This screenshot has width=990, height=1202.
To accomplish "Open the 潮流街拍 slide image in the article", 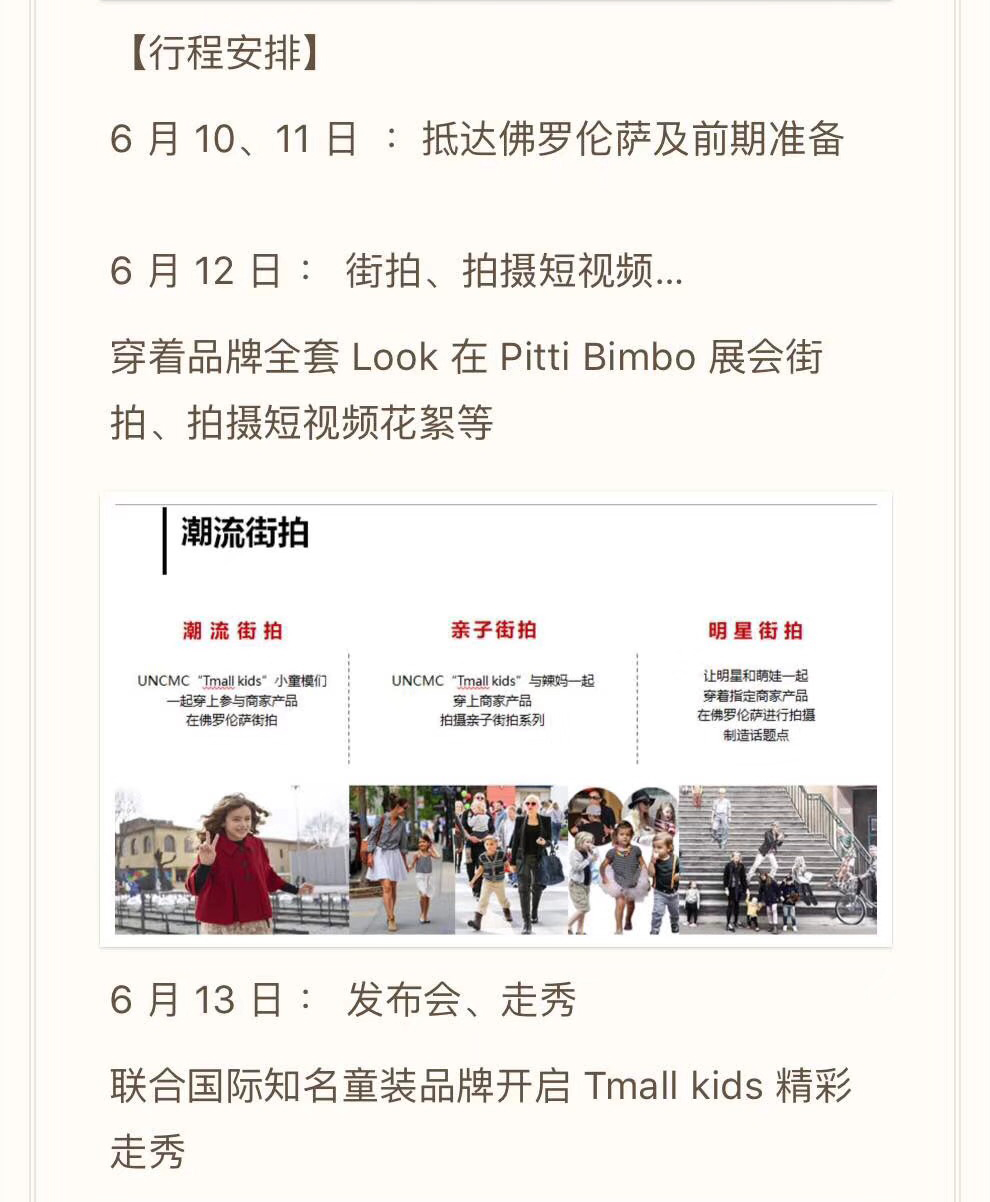I will (x=495, y=720).
